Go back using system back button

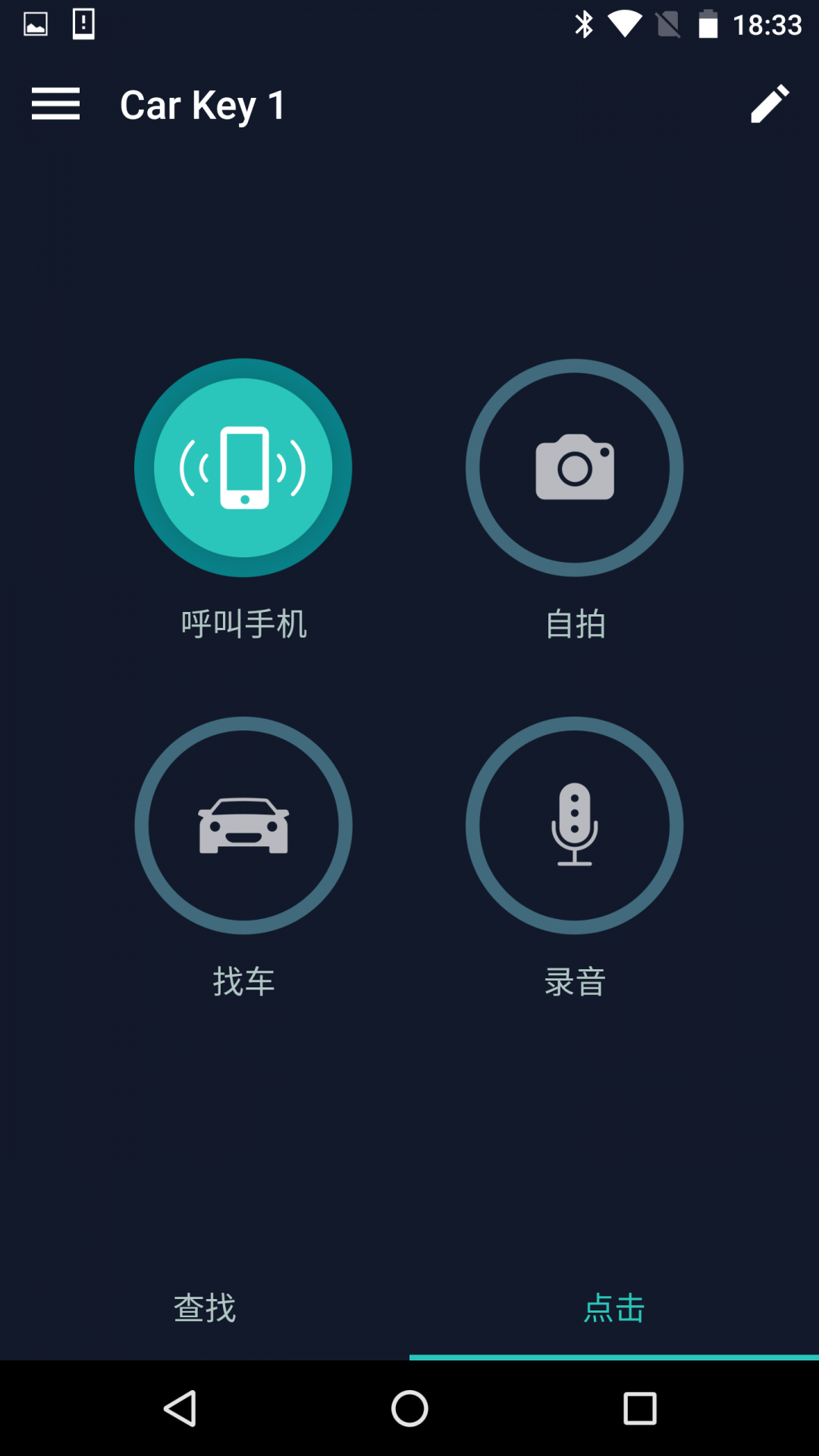coord(180,1409)
